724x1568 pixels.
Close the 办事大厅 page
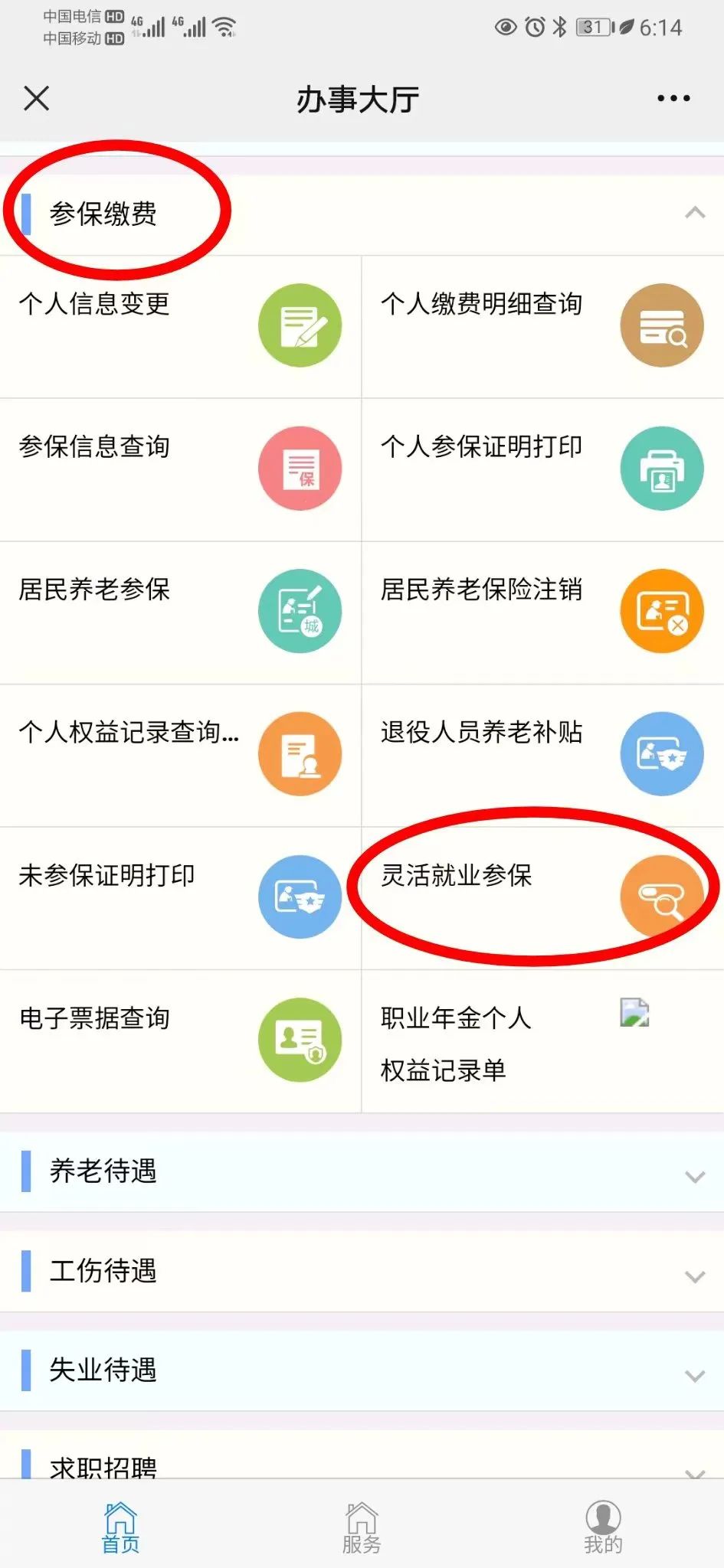point(36,98)
